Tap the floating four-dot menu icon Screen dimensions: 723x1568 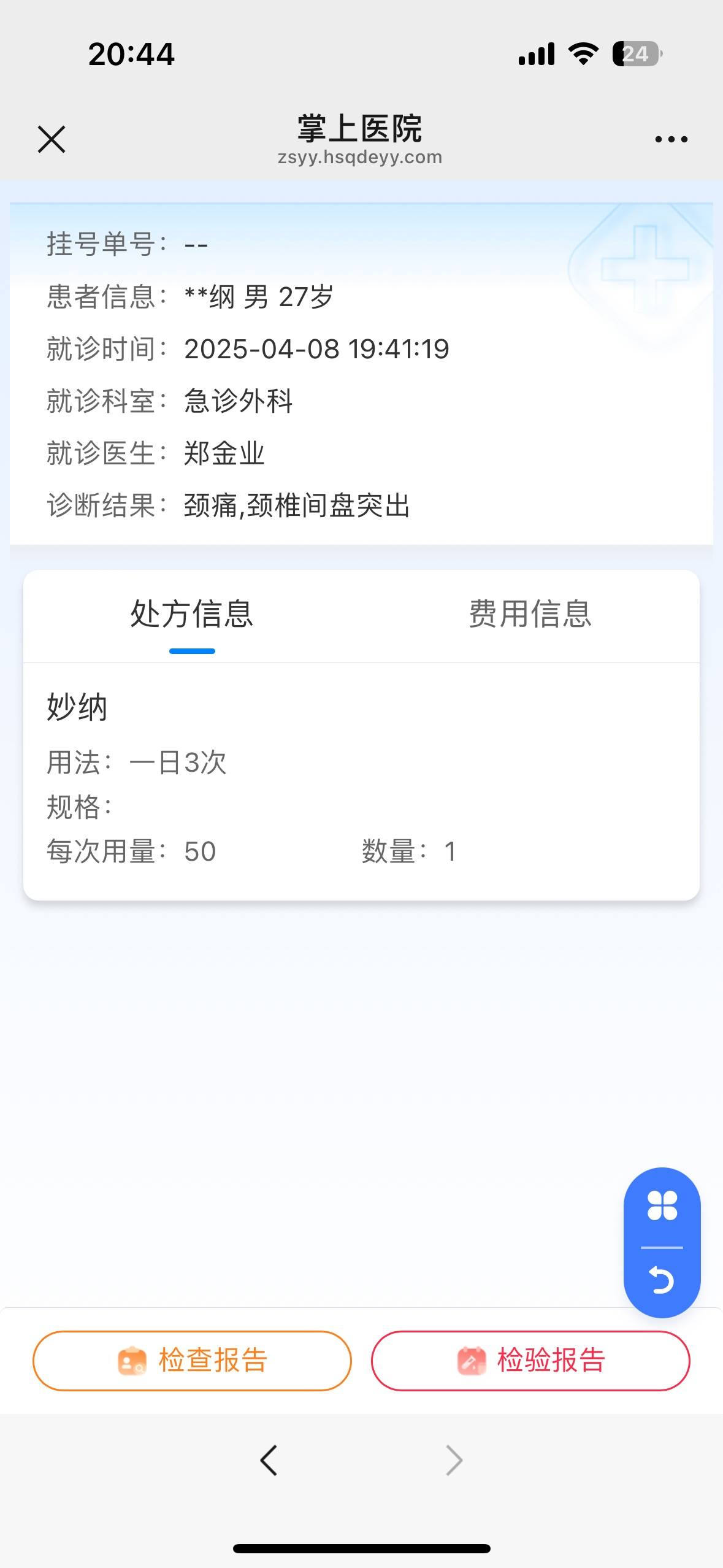[662, 1205]
